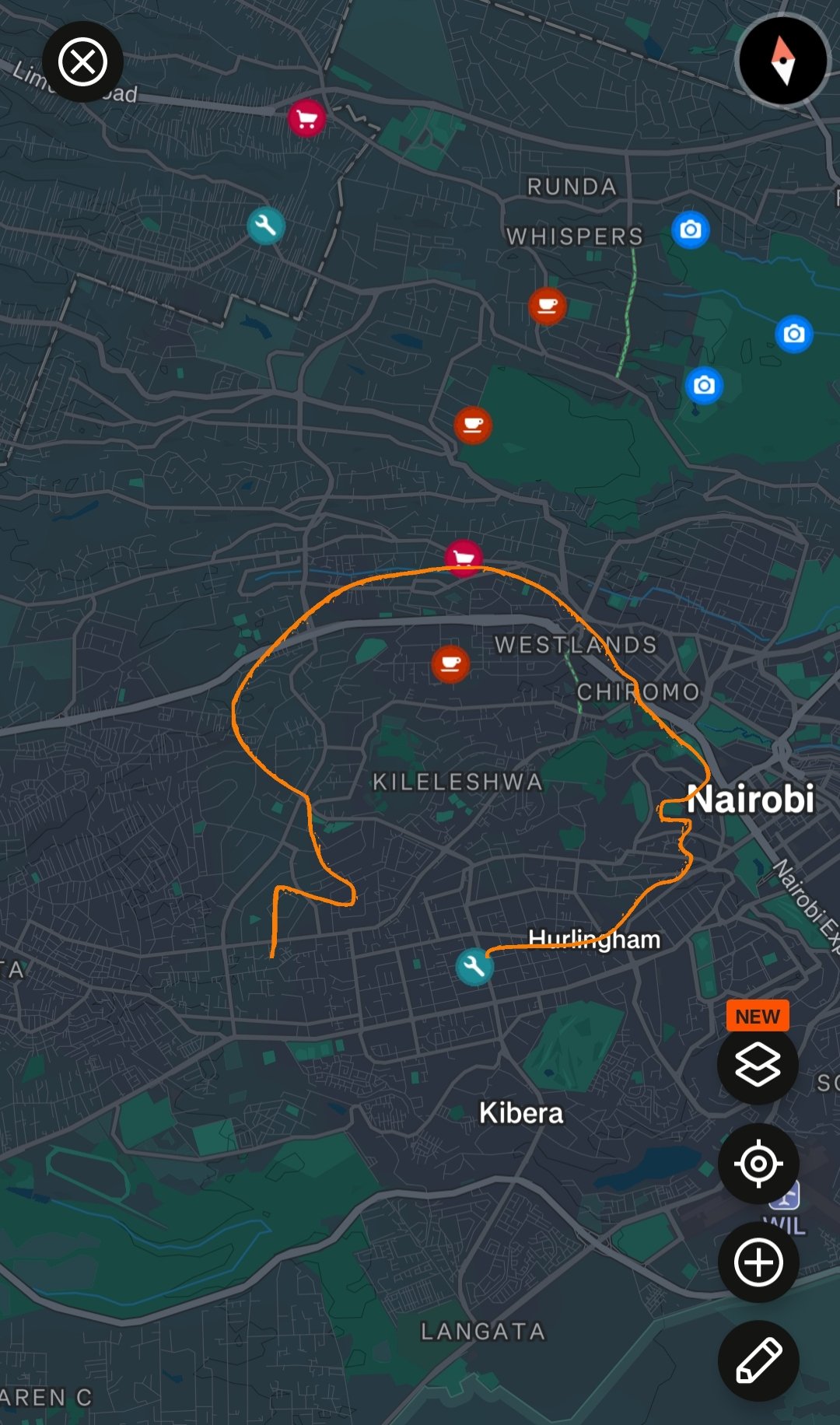Image resolution: width=840 pixels, height=1425 pixels.
Task: Select the cafe pin below Runda Whispers
Action: click(547, 305)
